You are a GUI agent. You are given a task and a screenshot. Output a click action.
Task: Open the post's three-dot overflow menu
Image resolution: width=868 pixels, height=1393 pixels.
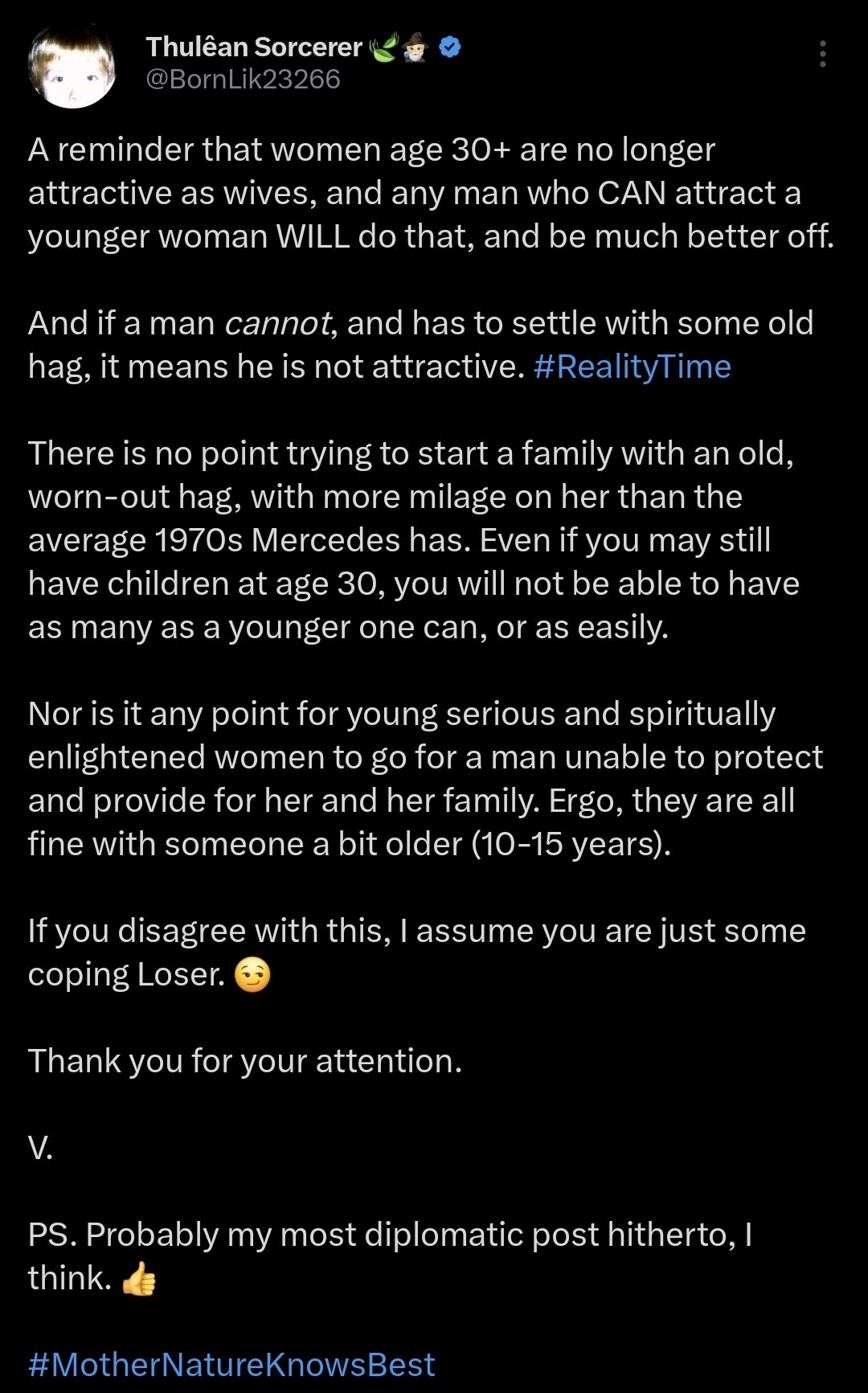coord(822,54)
